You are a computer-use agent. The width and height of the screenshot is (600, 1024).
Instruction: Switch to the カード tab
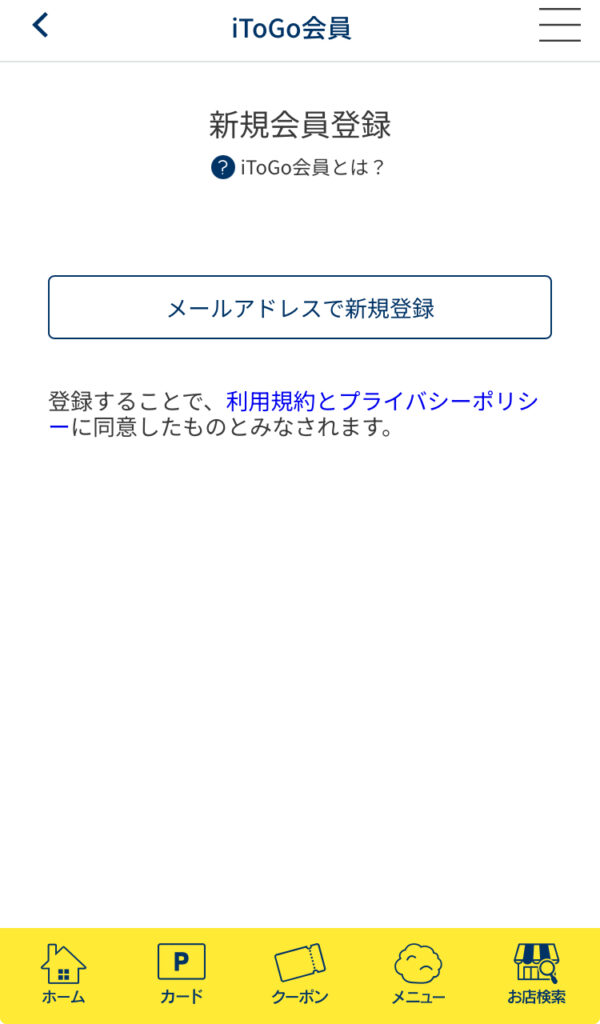click(181, 975)
